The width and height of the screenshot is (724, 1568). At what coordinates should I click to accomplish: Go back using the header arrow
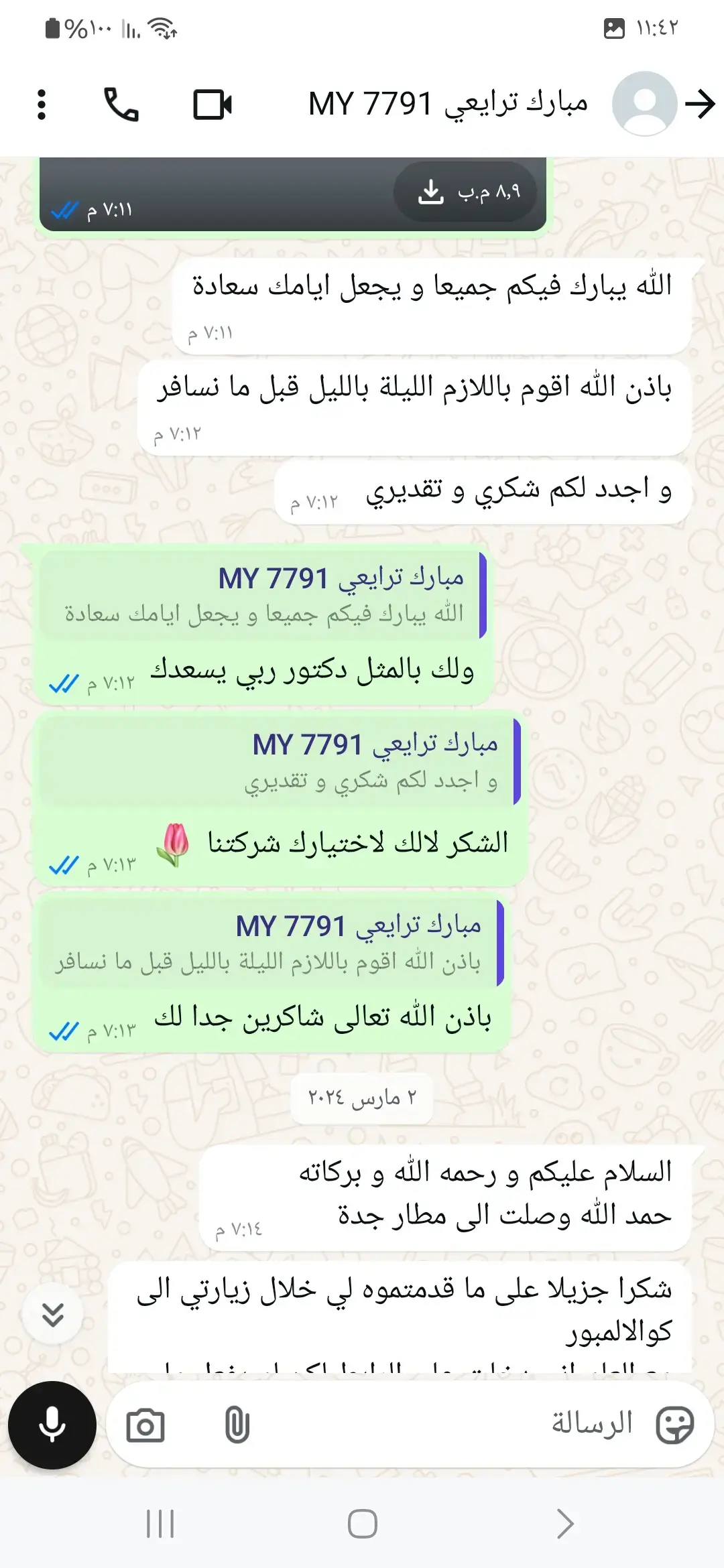(x=701, y=105)
